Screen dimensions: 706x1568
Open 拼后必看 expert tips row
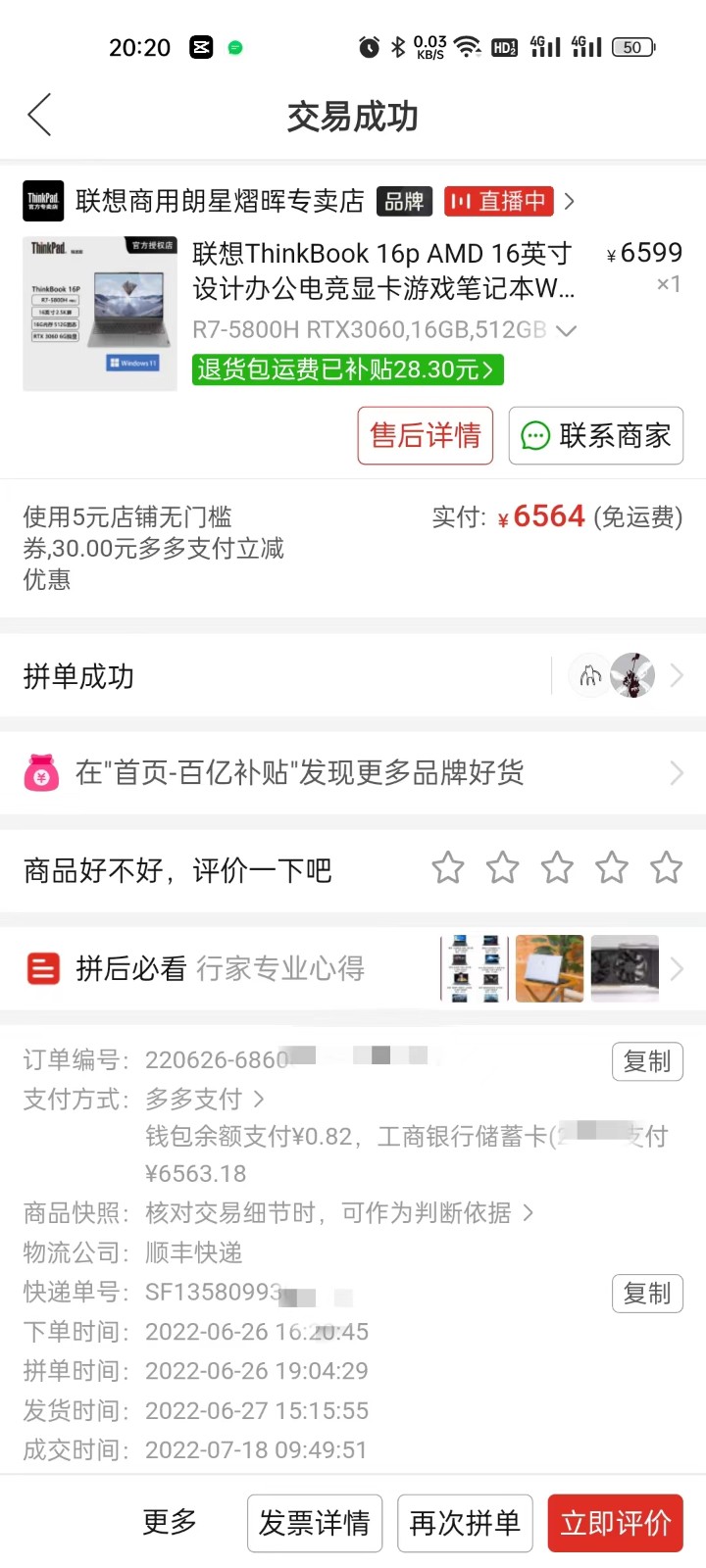pyautogui.click(x=353, y=969)
